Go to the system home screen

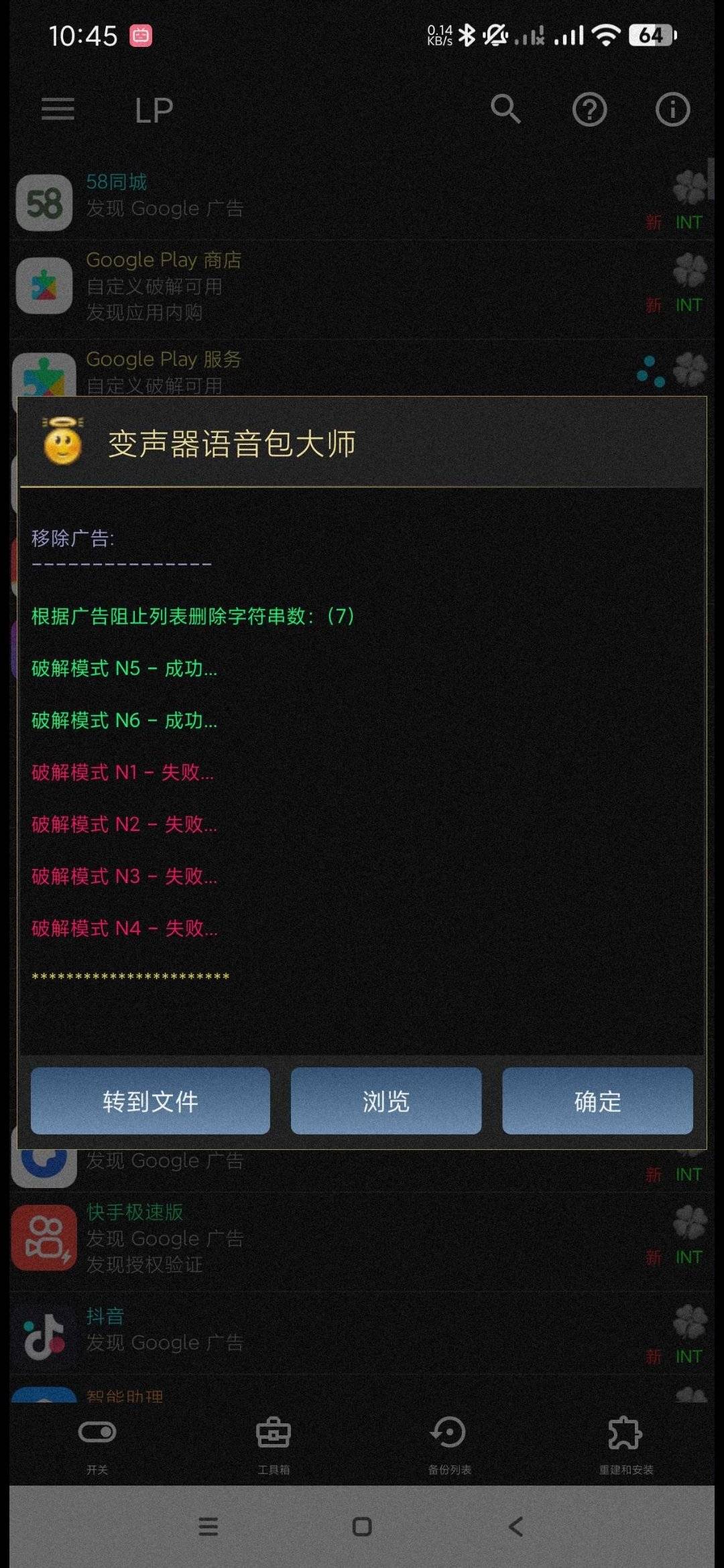click(x=362, y=1527)
